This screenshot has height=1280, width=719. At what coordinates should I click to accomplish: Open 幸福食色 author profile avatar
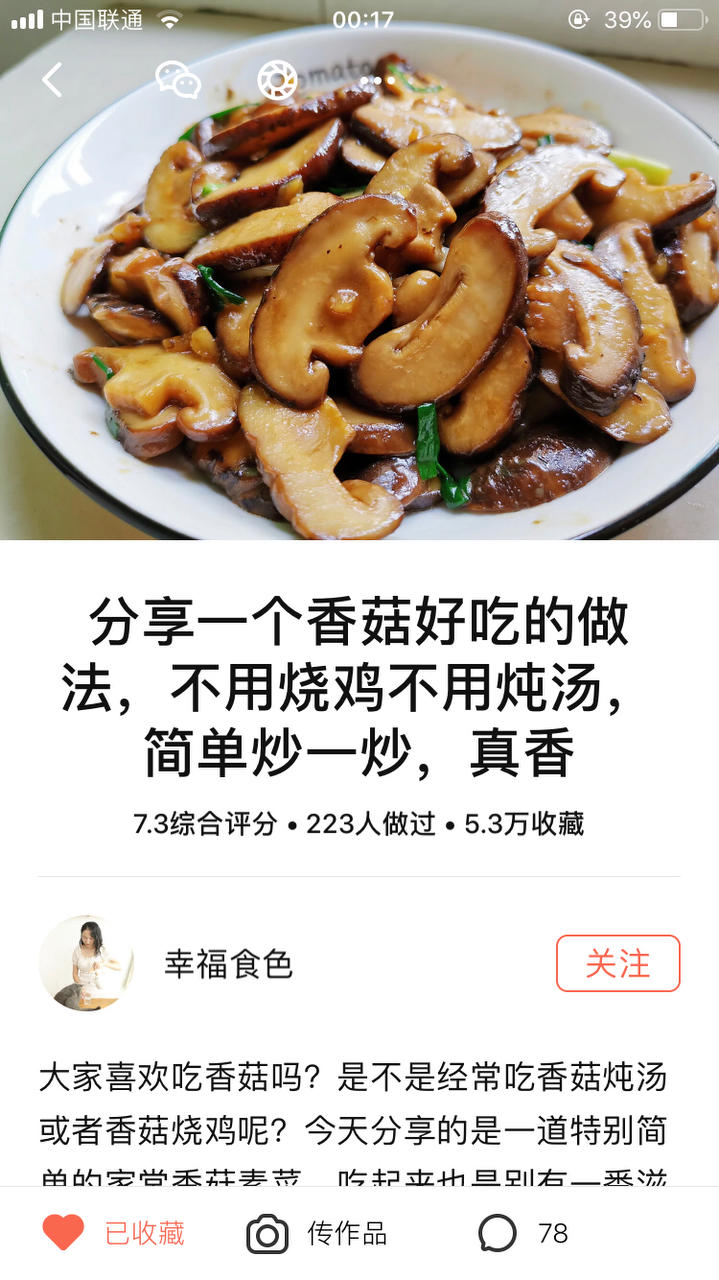pyautogui.click(x=86, y=963)
